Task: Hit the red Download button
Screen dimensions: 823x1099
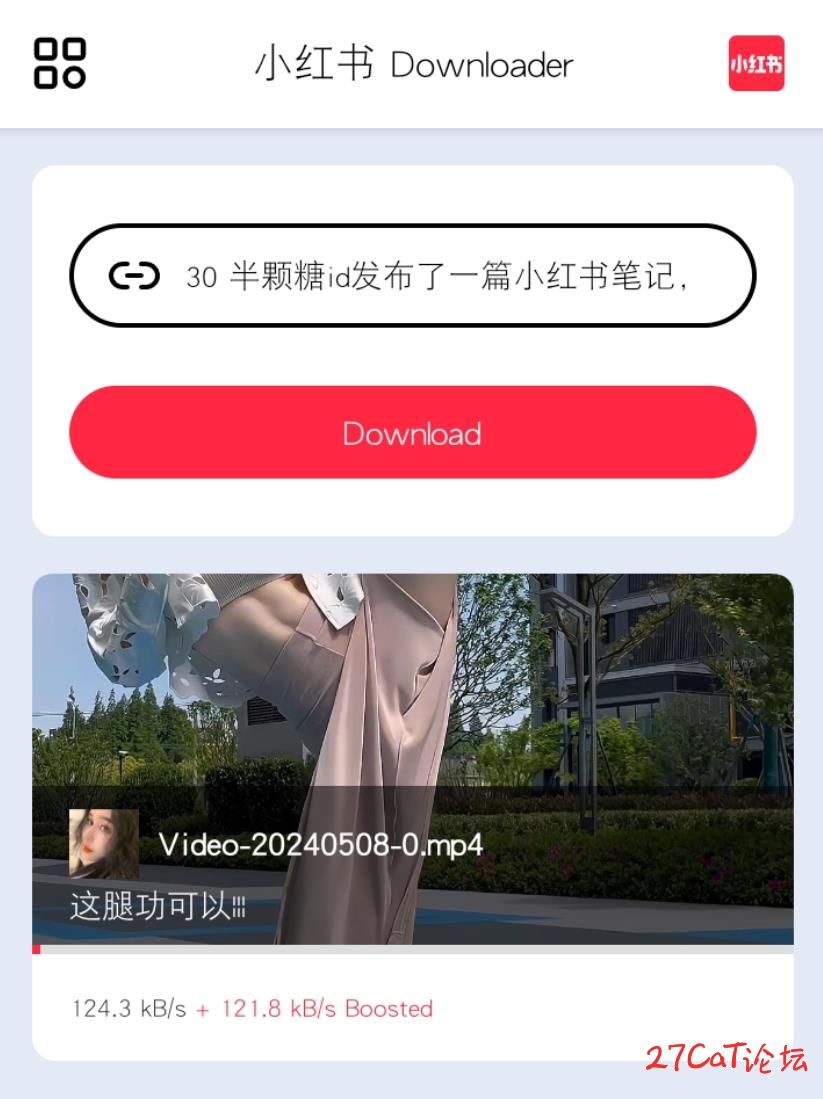Action: (x=412, y=433)
